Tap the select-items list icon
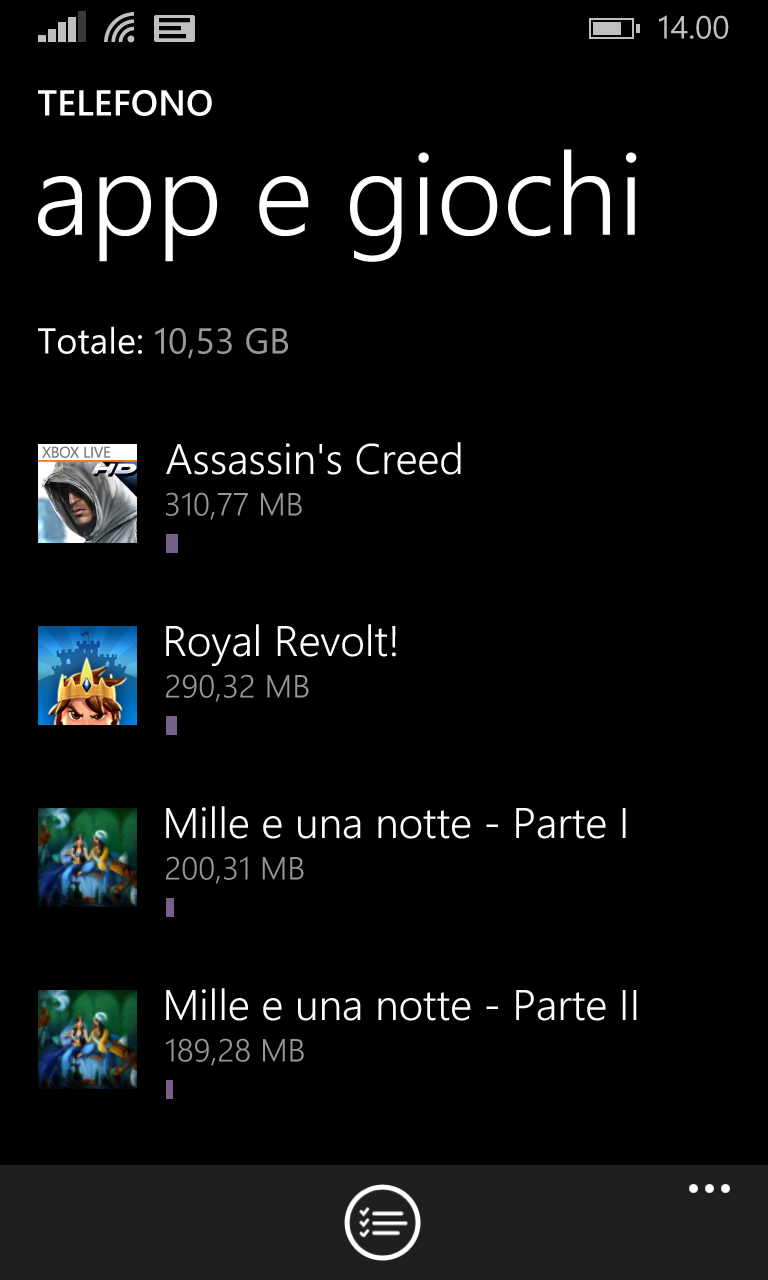Viewport: 768px width, 1280px height. click(x=383, y=1222)
